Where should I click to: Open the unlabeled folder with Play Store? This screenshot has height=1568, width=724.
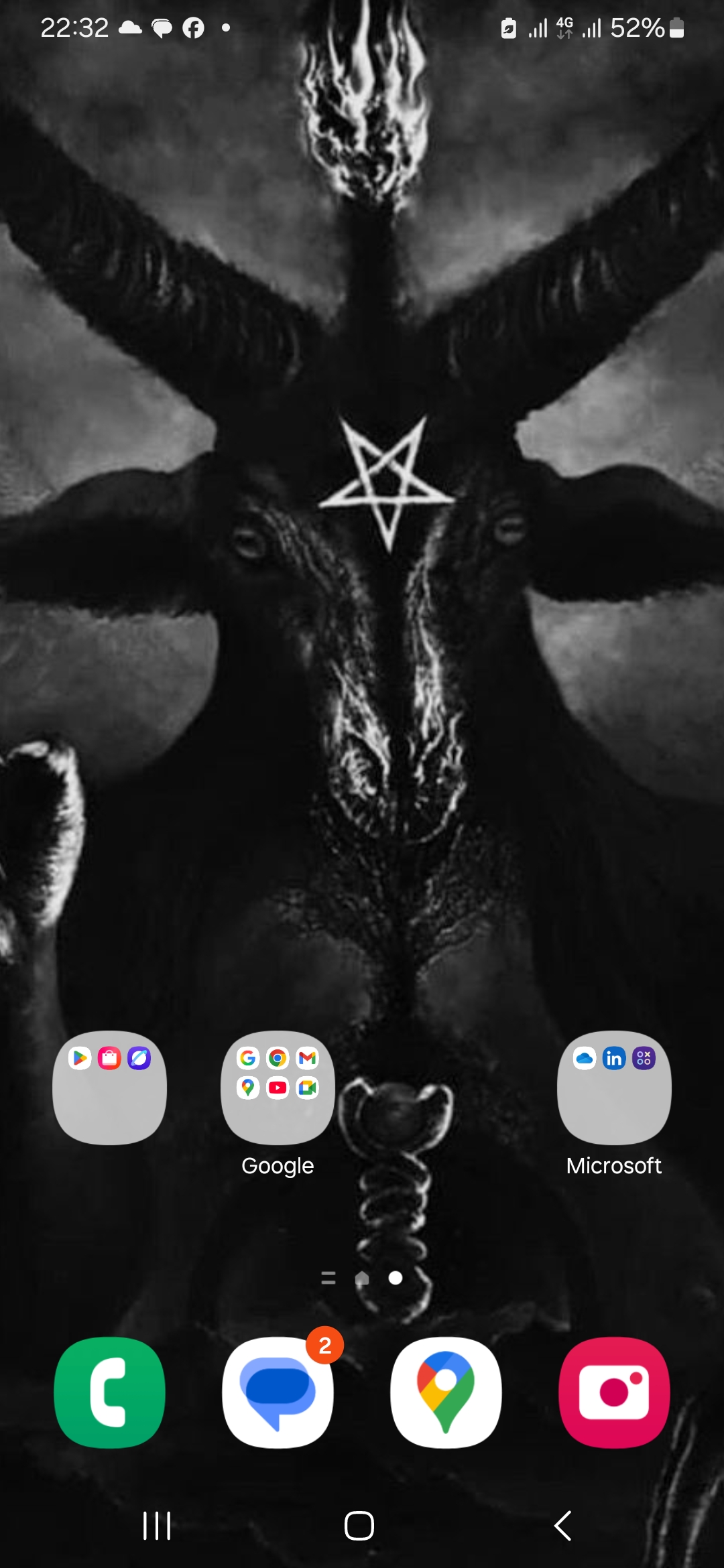click(110, 1087)
